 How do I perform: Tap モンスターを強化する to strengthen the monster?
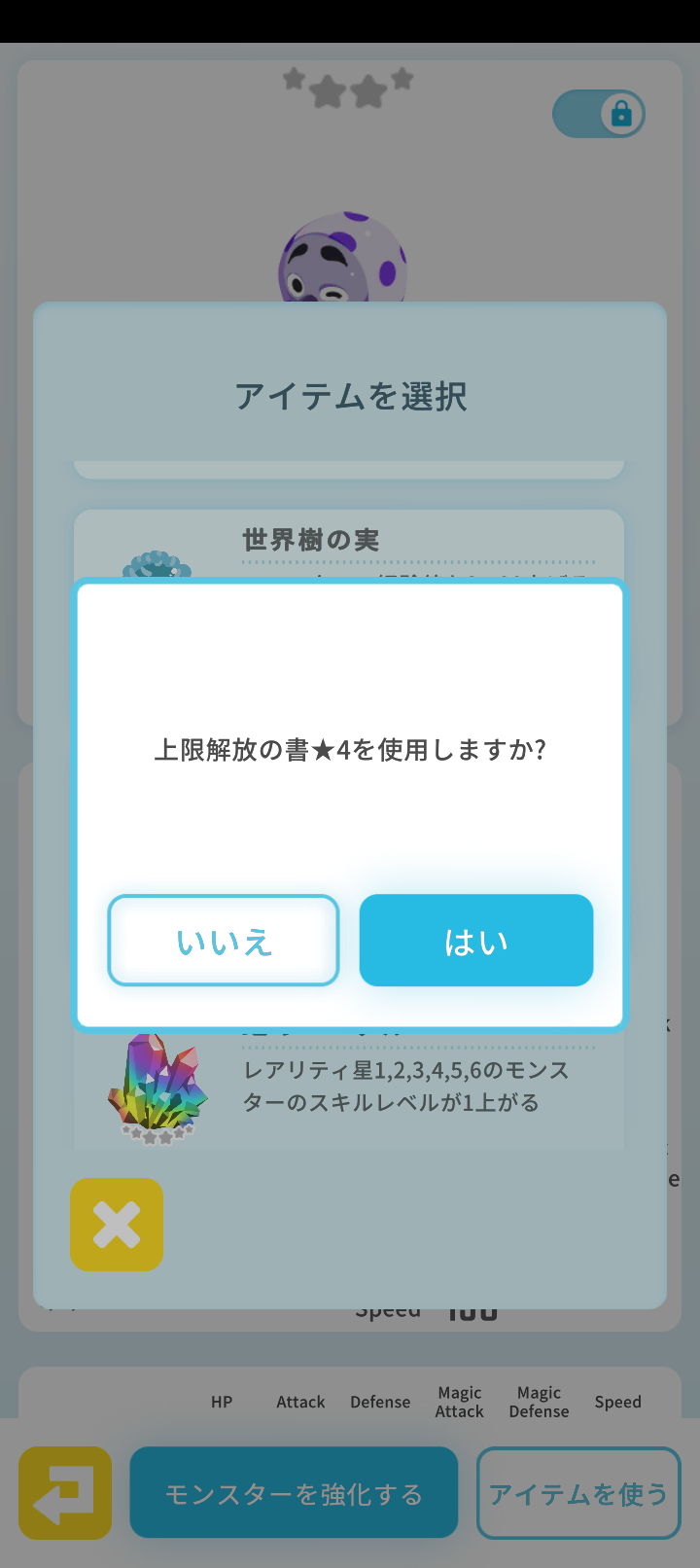click(x=293, y=1492)
